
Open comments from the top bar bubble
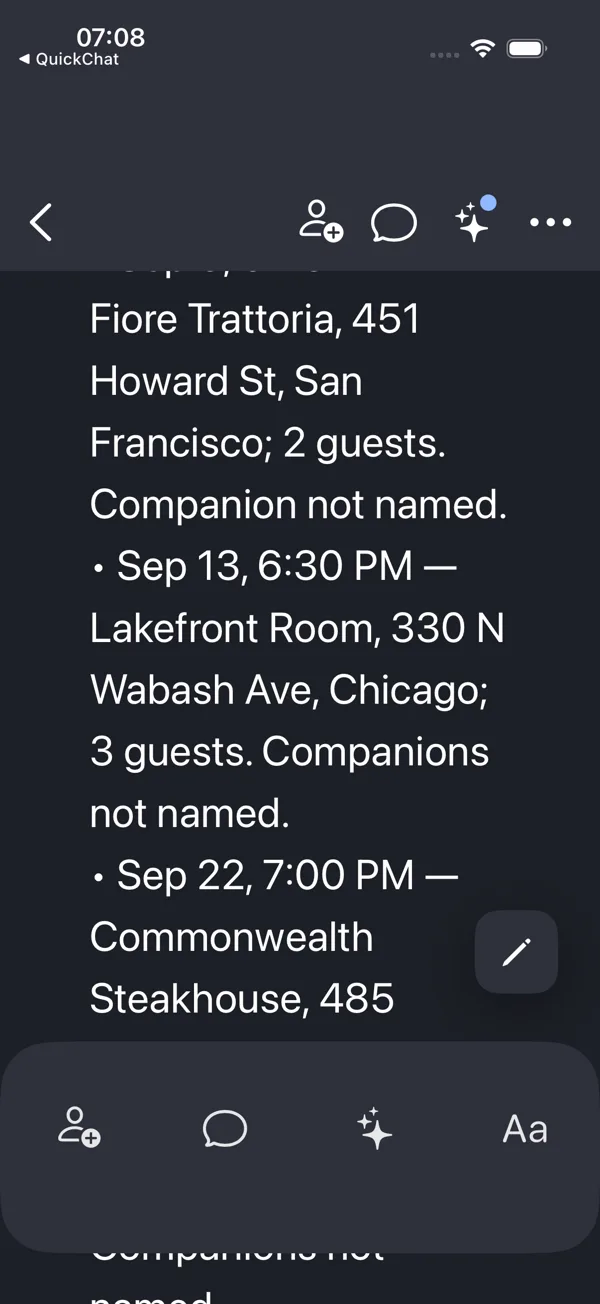(394, 223)
